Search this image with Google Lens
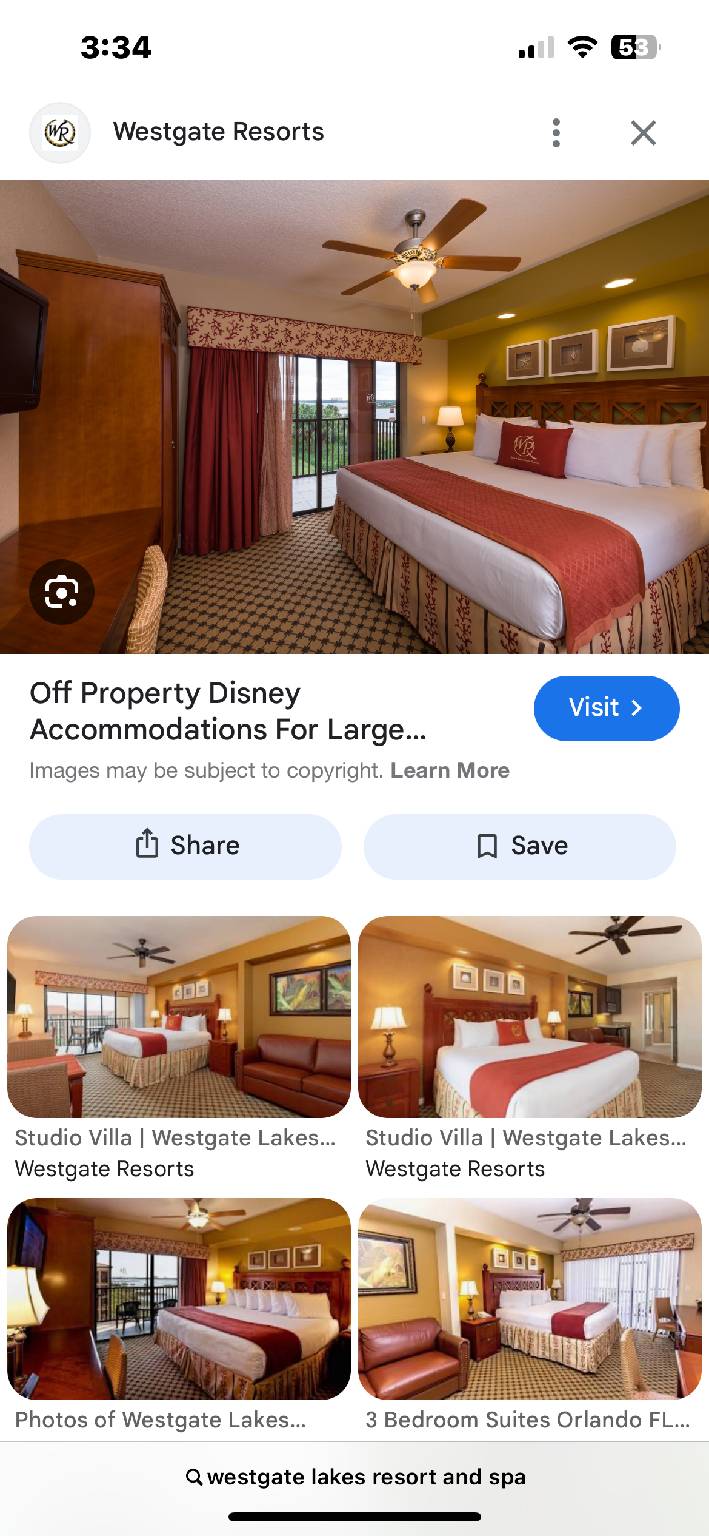Image resolution: width=709 pixels, height=1536 pixels. click(x=61, y=592)
